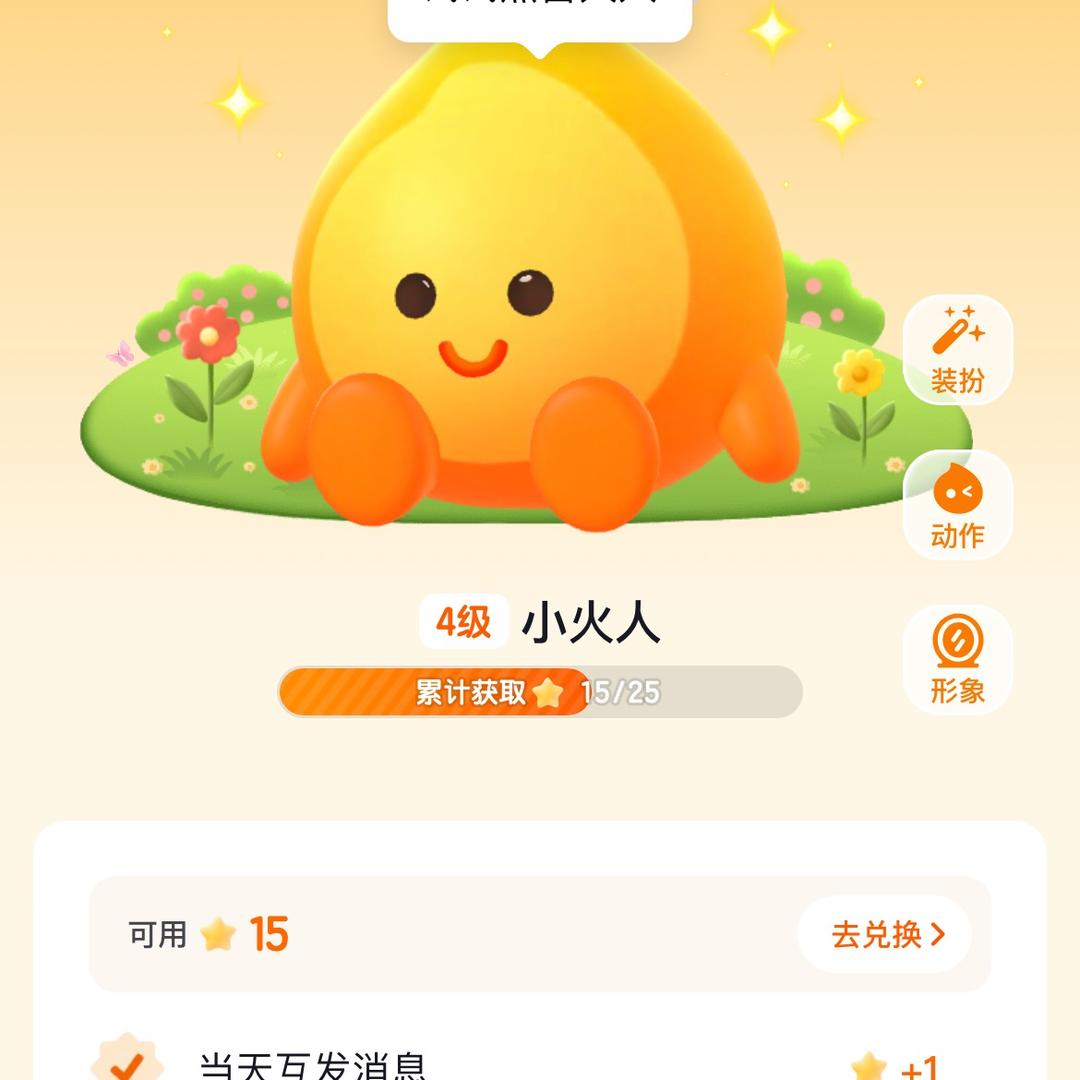Open the 形象 appearance option
Screen dimensions: 1080x1080
point(957,659)
